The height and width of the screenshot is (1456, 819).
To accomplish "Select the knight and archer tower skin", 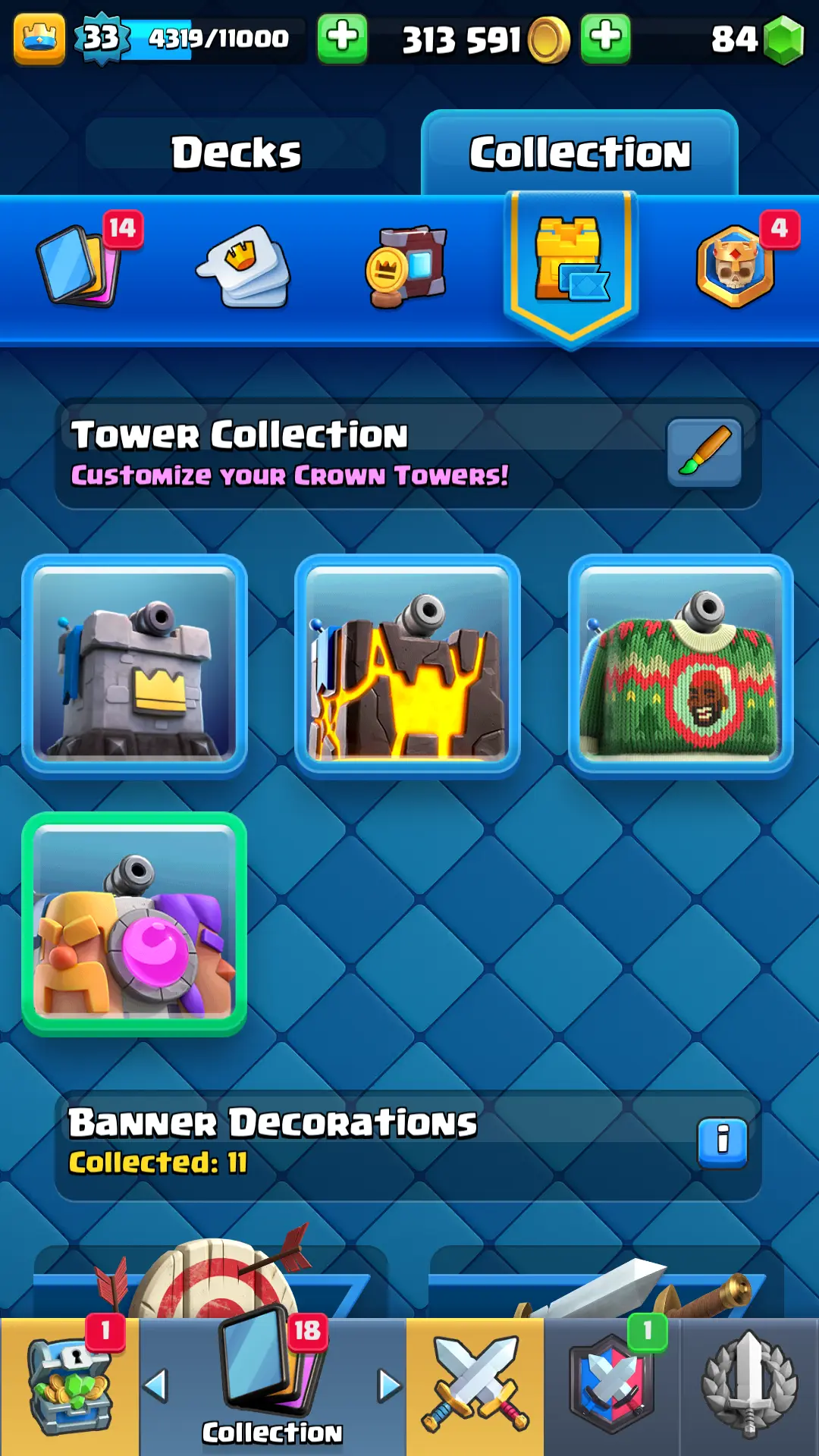I will point(134,924).
